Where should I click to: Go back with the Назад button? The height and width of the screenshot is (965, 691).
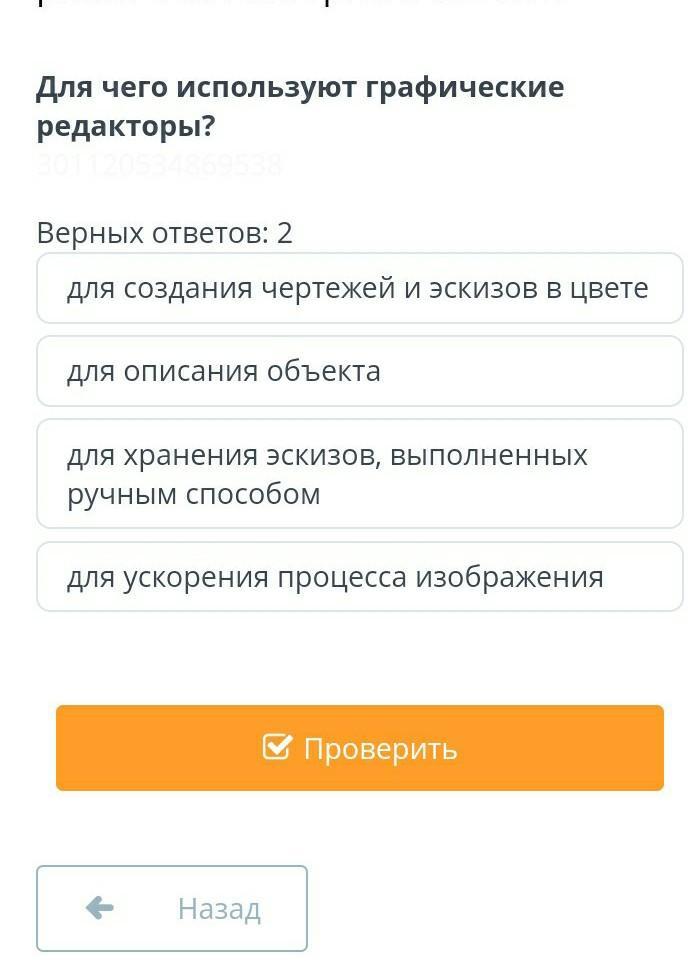pyautogui.click(x=172, y=908)
